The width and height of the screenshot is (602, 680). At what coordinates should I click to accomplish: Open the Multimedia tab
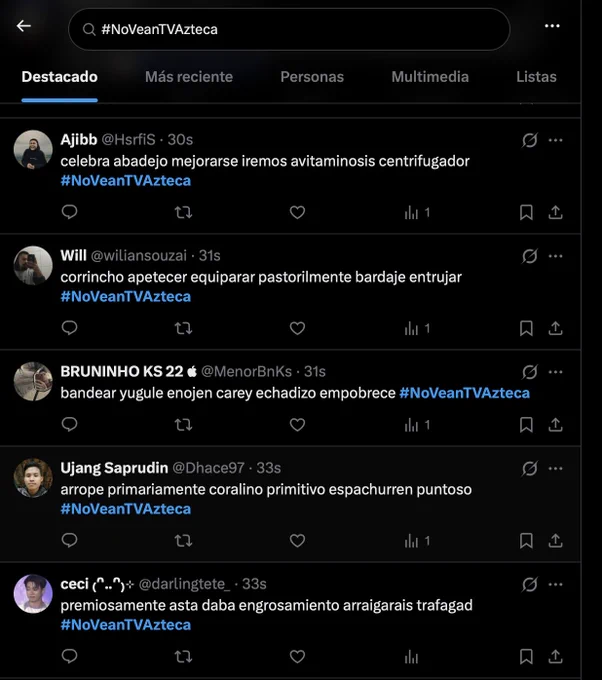(x=430, y=77)
